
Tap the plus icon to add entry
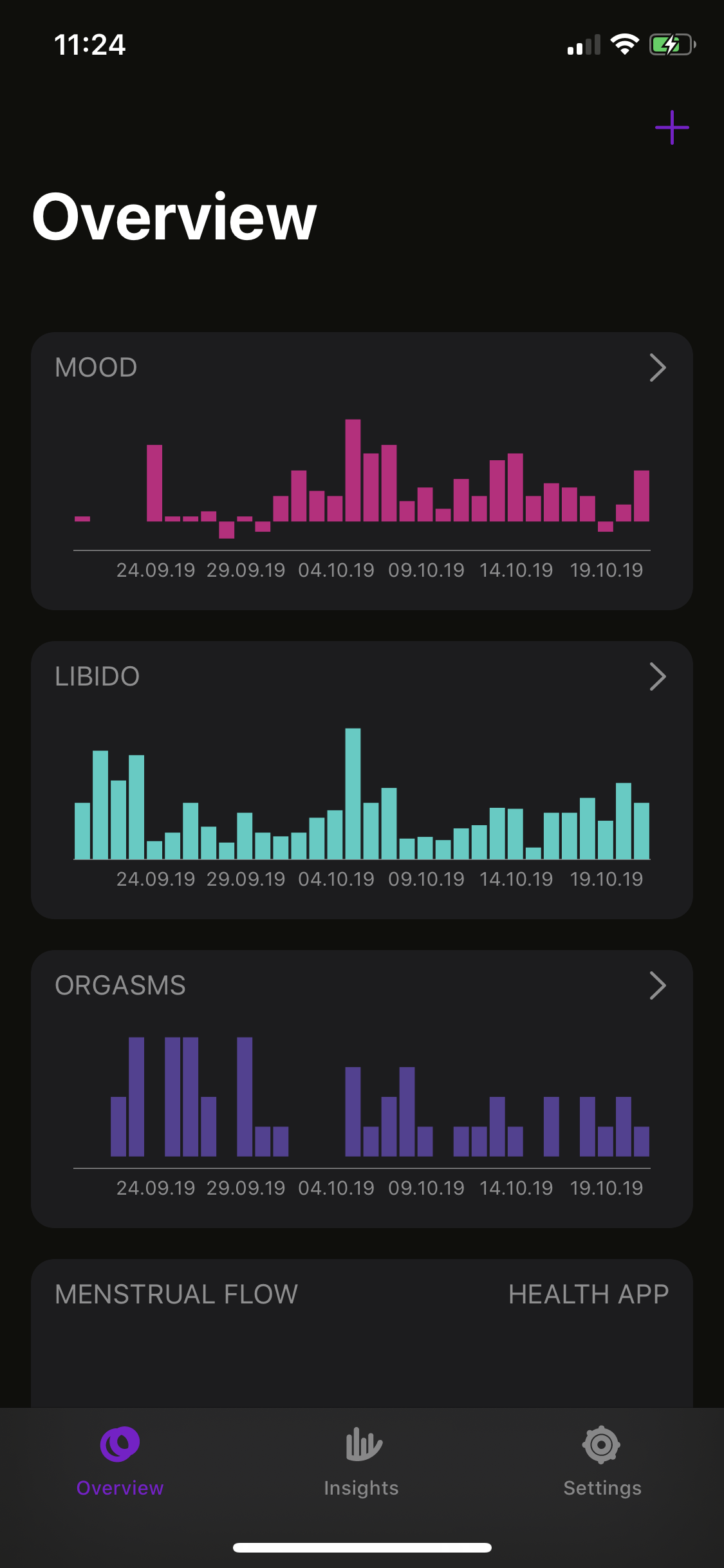[x=672, y=127]
